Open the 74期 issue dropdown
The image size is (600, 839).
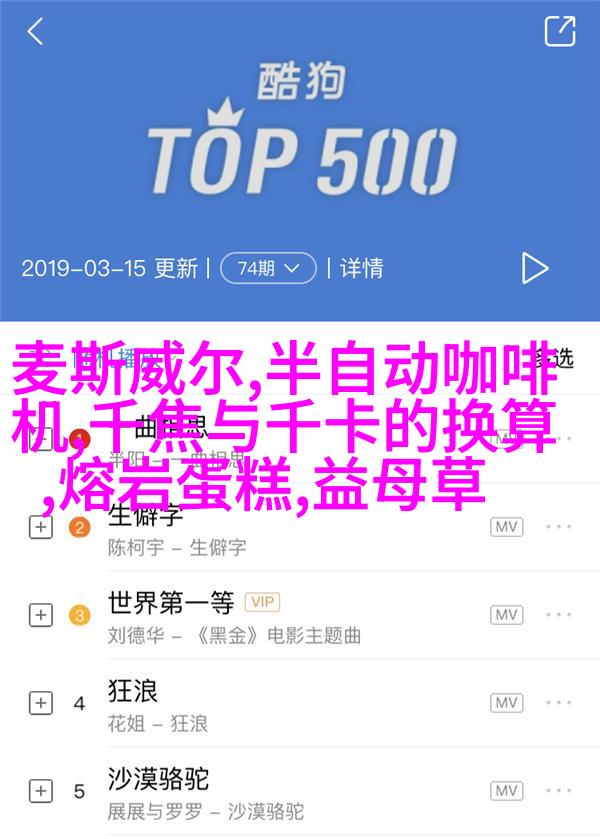click(x=269, y=268)
